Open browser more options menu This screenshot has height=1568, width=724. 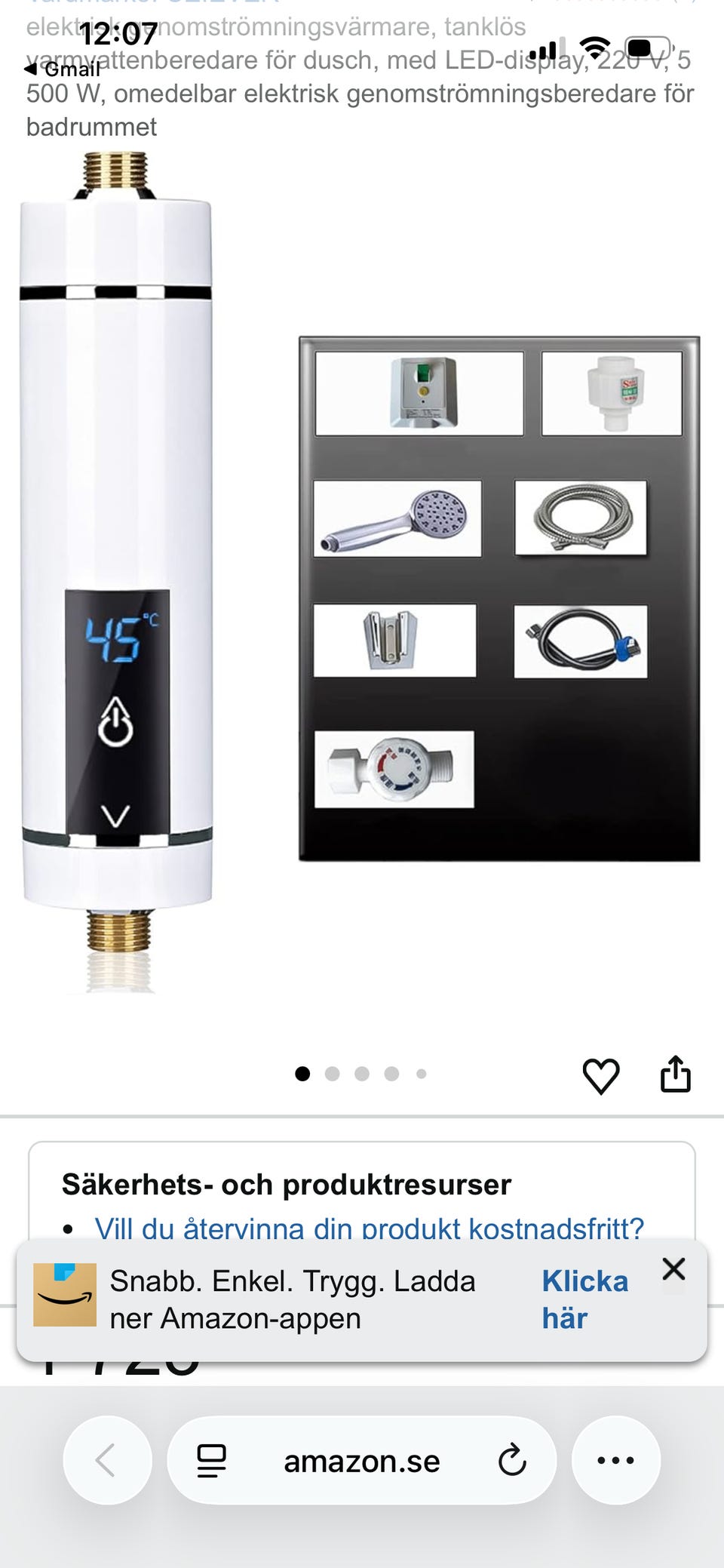(x=615, y=1460)
